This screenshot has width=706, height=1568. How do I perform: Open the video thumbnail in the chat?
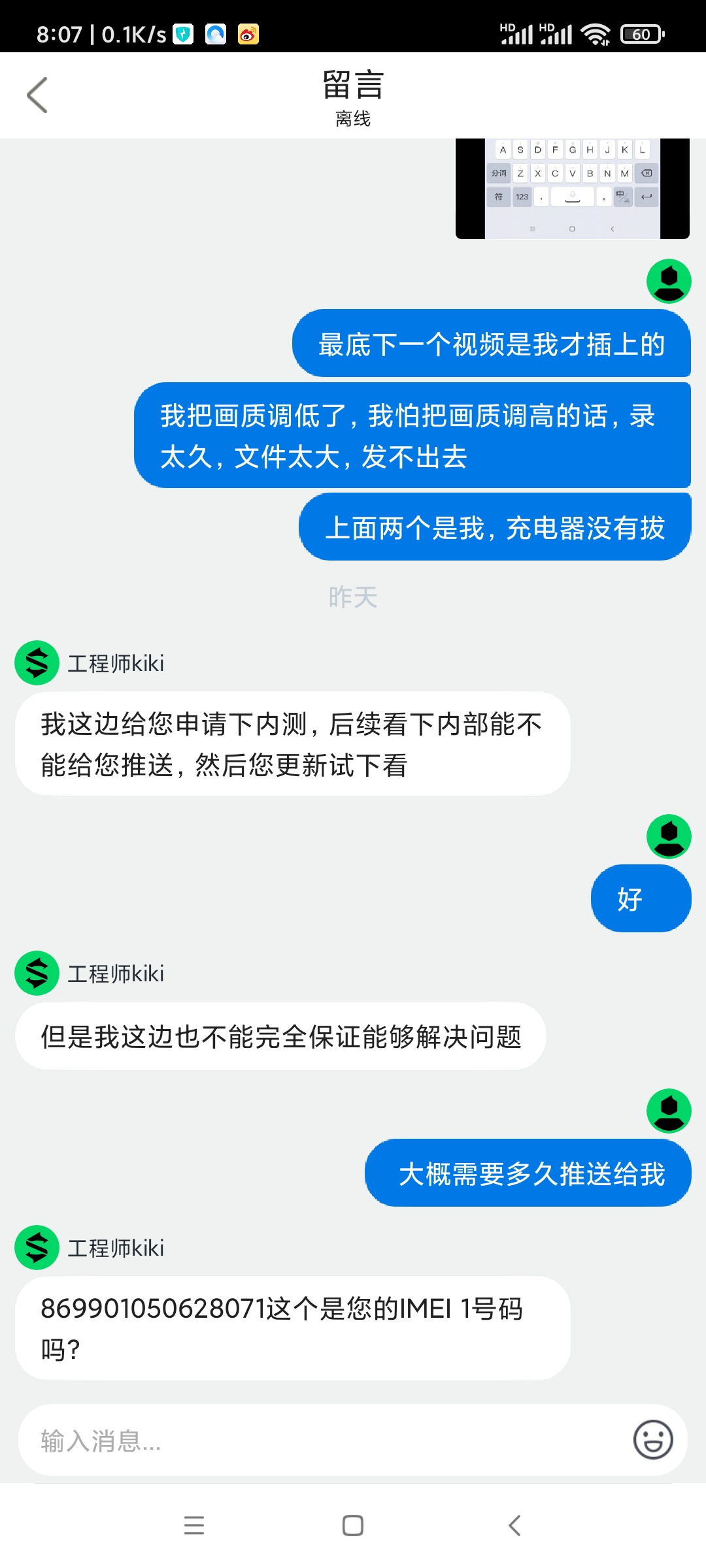pos(573,188)
